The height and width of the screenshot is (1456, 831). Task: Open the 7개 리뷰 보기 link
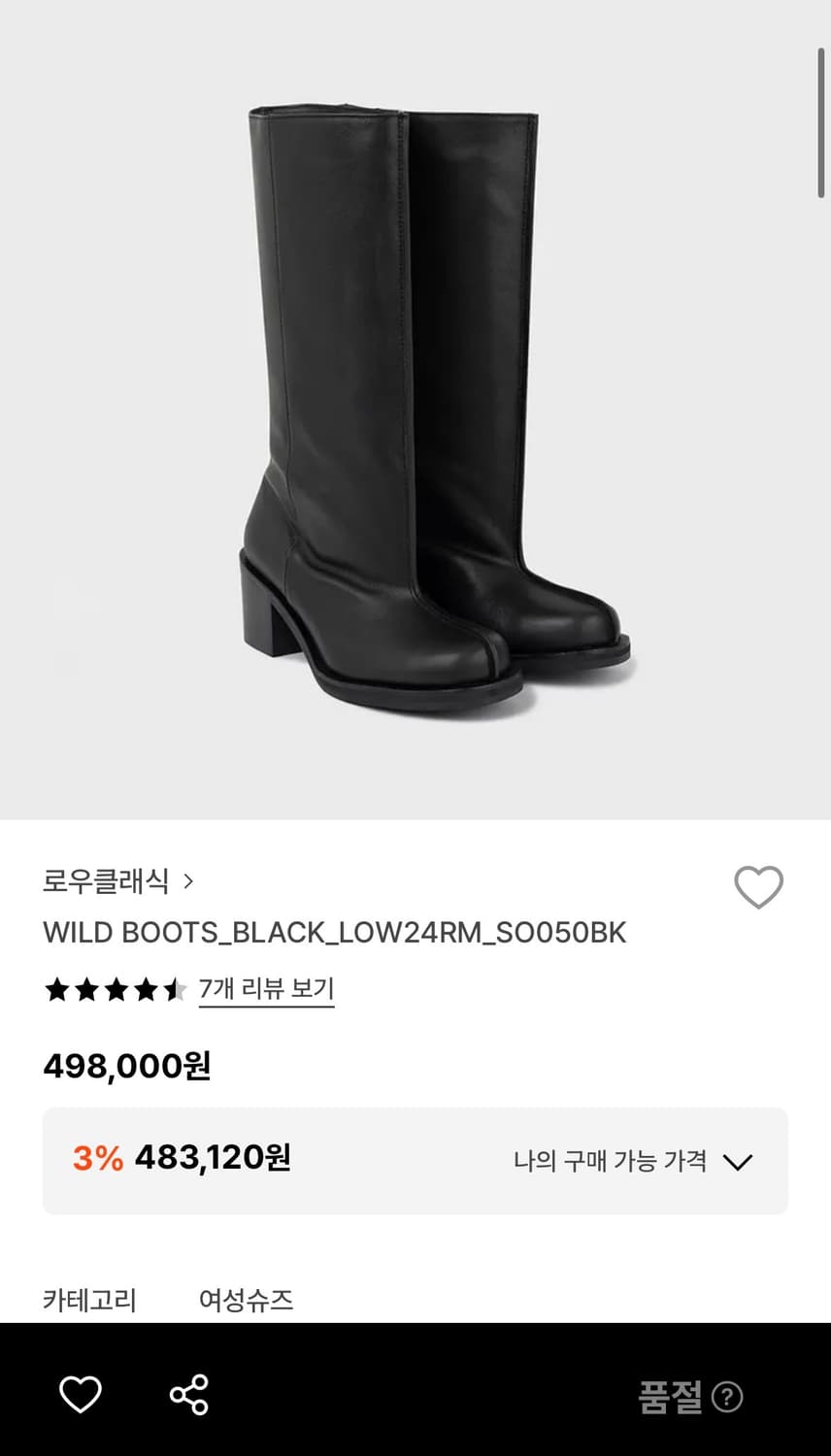pos(266,988)
